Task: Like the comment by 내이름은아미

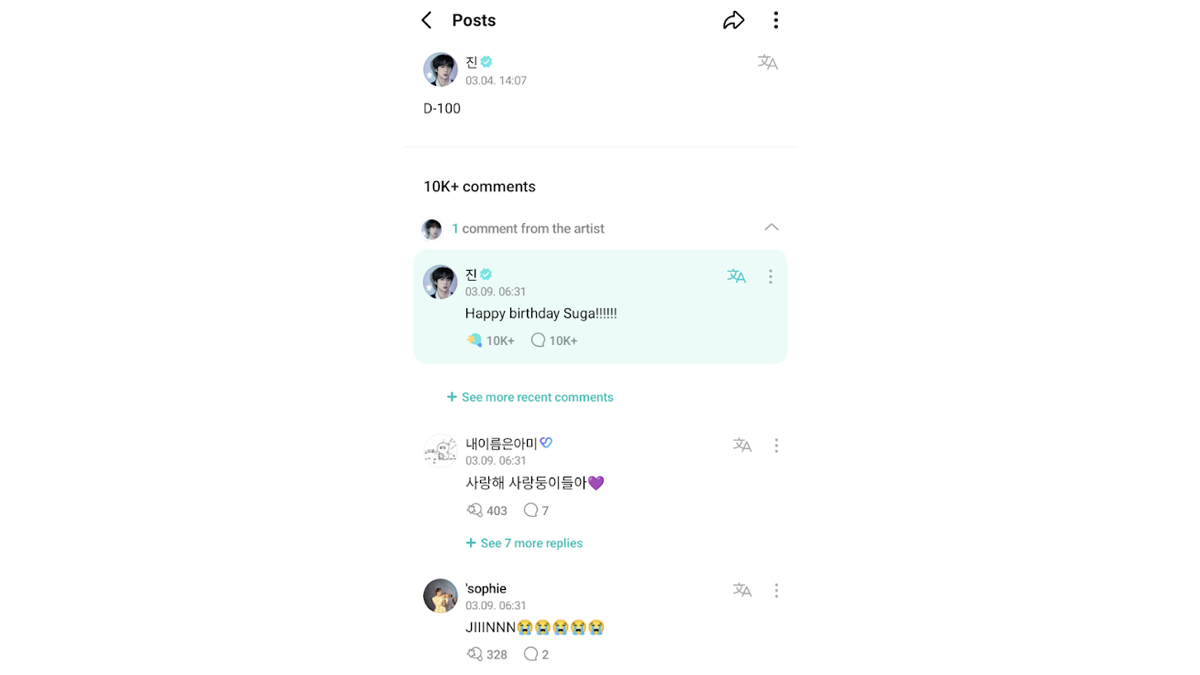Action: [475, 511]
